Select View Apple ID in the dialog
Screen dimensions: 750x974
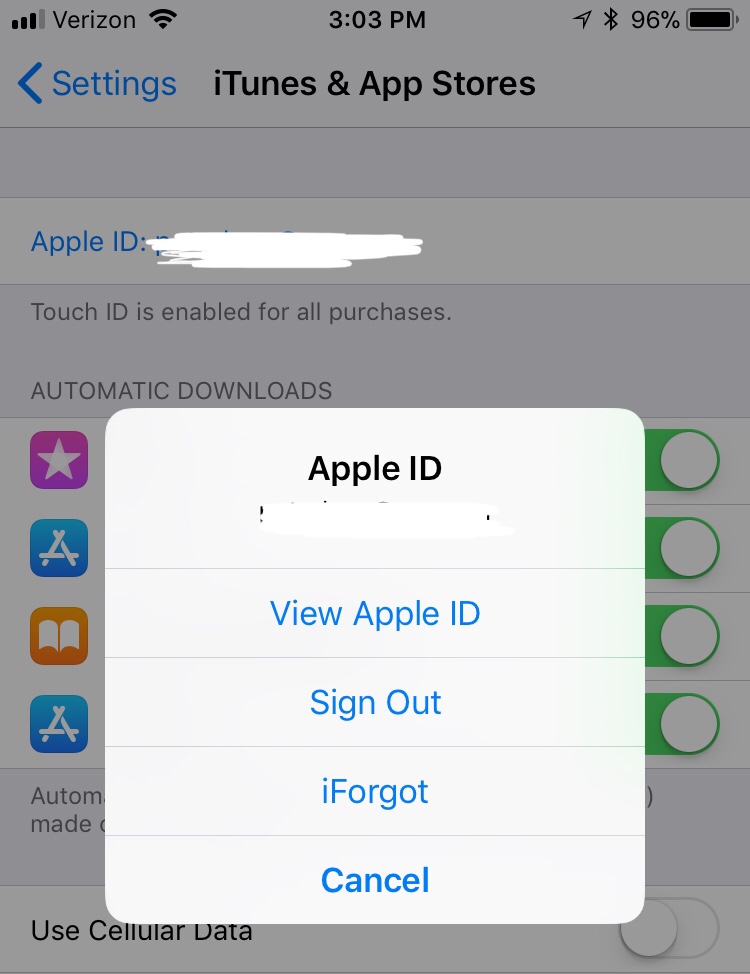point(375,613)
